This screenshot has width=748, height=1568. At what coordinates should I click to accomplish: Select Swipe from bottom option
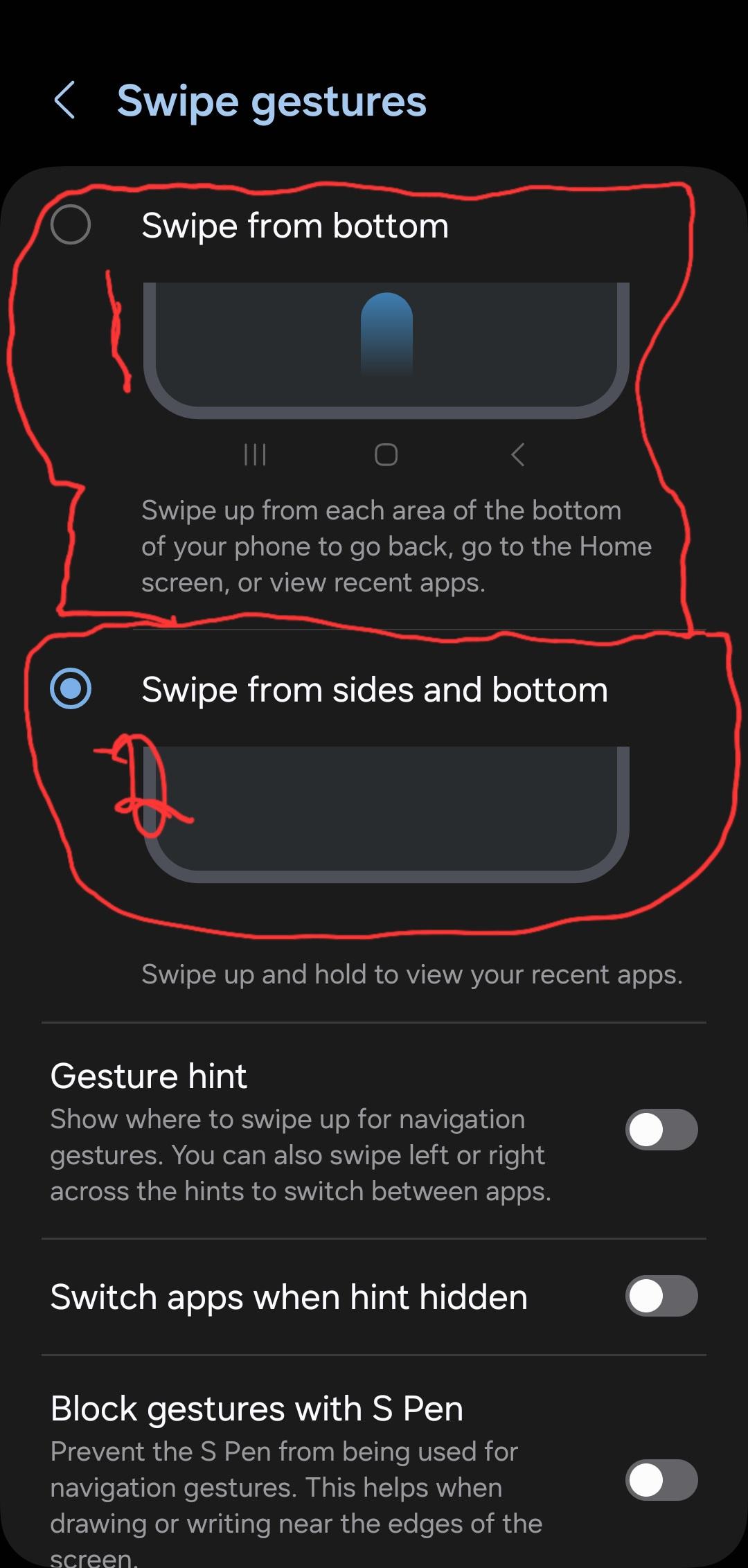[71, 225]
